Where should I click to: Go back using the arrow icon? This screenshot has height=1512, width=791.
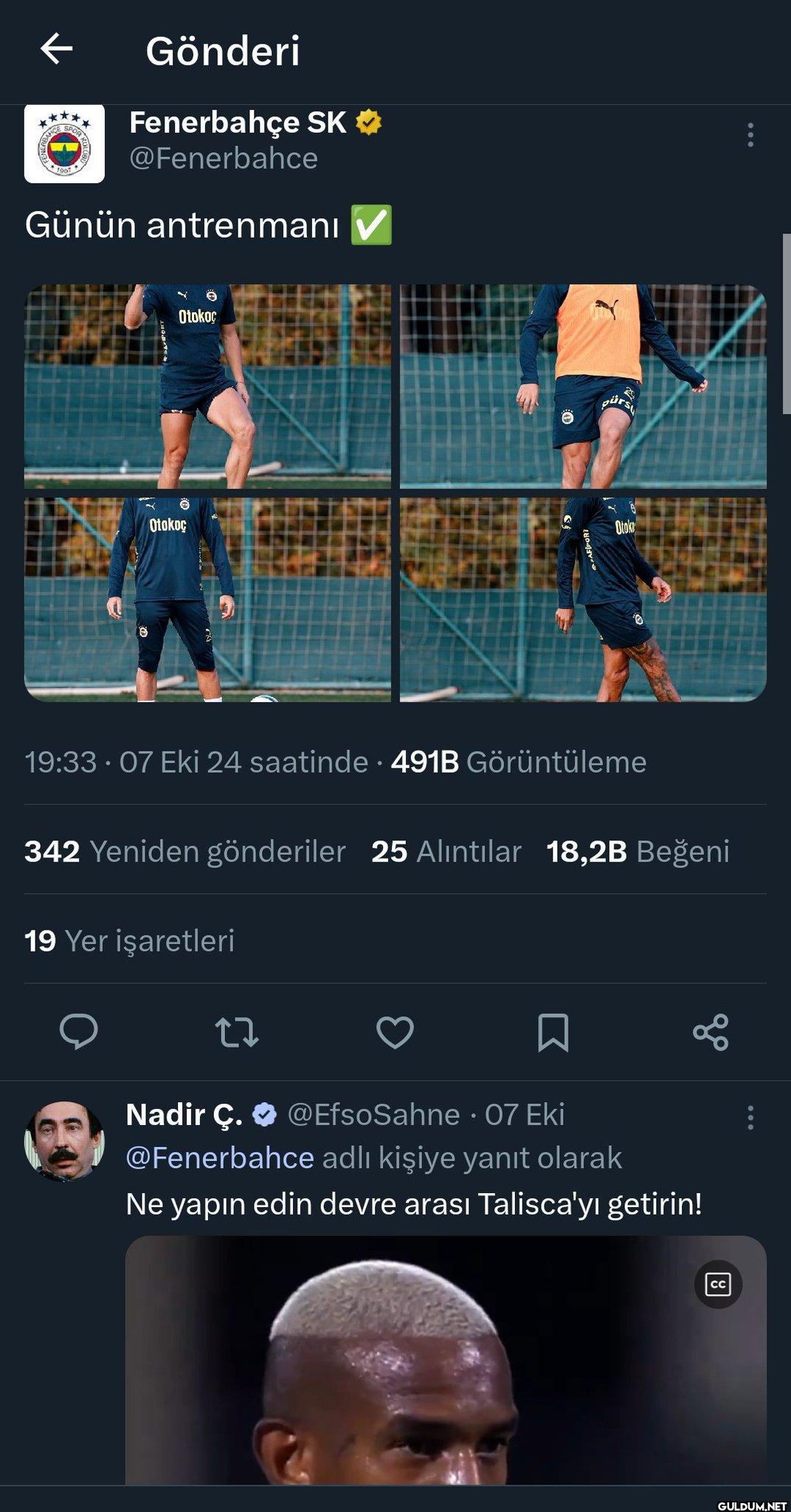click(56, 50)
